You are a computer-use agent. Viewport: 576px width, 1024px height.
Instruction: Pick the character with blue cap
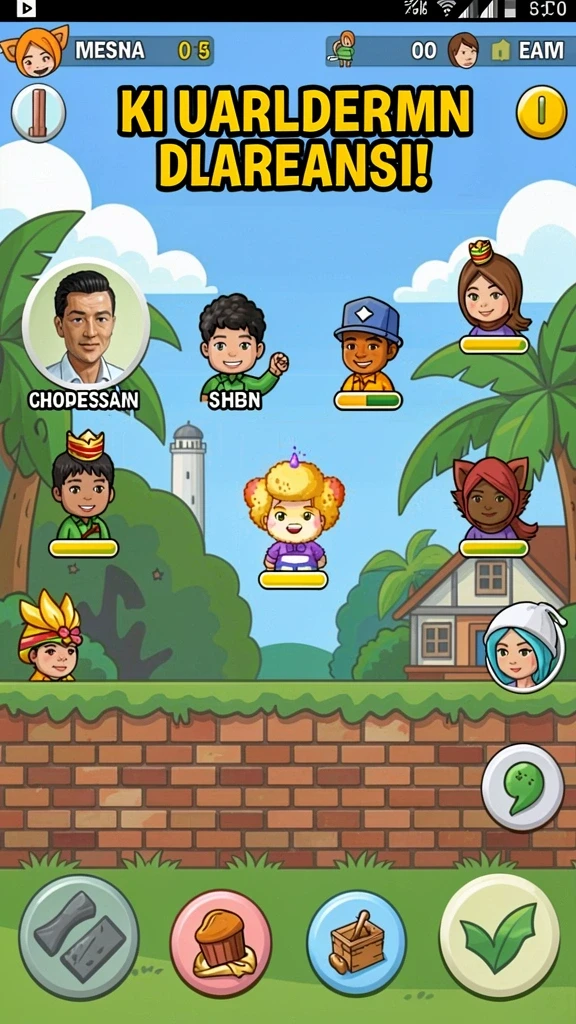[368, 344]
